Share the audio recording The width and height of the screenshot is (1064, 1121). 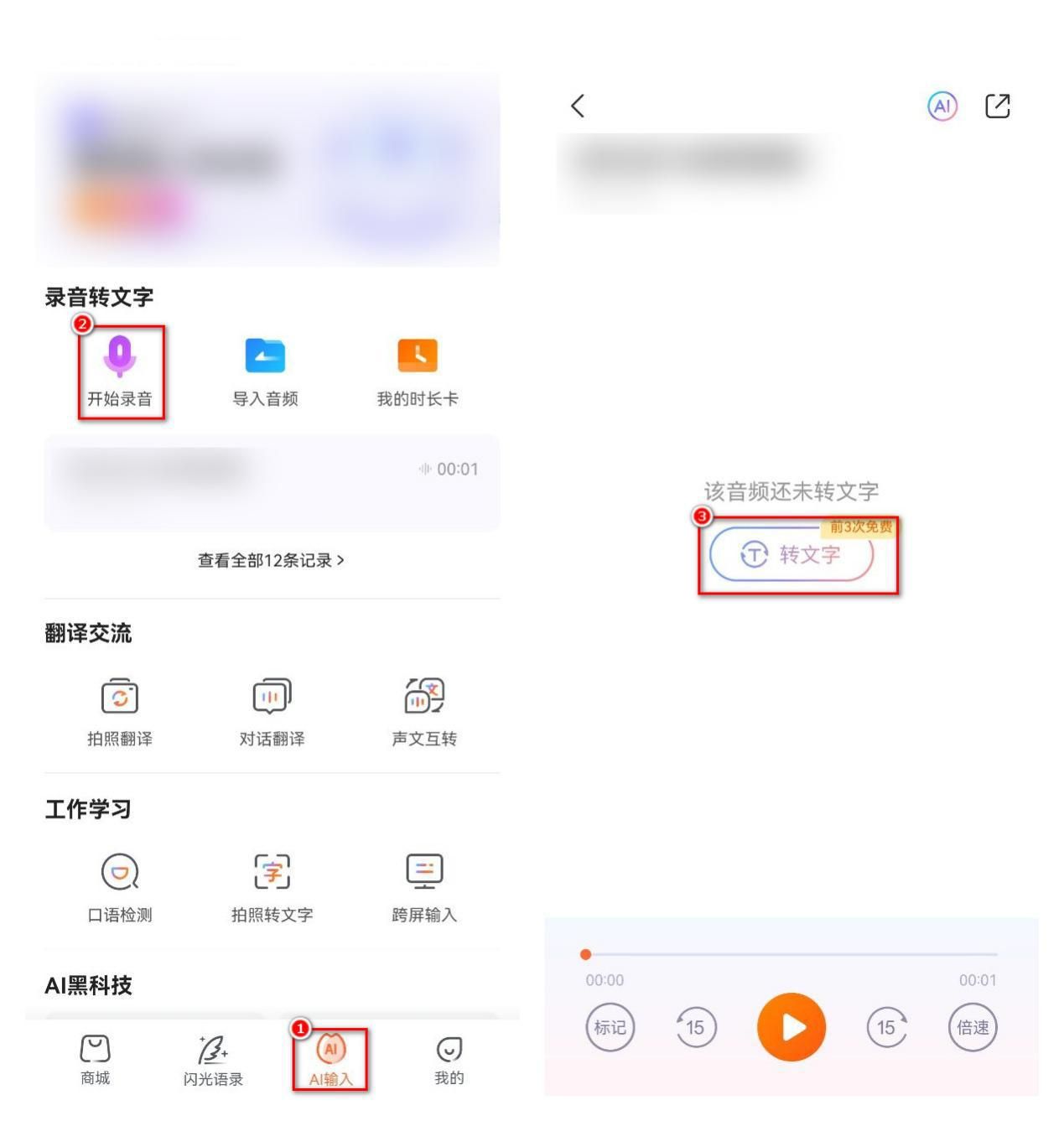(997, 106)
